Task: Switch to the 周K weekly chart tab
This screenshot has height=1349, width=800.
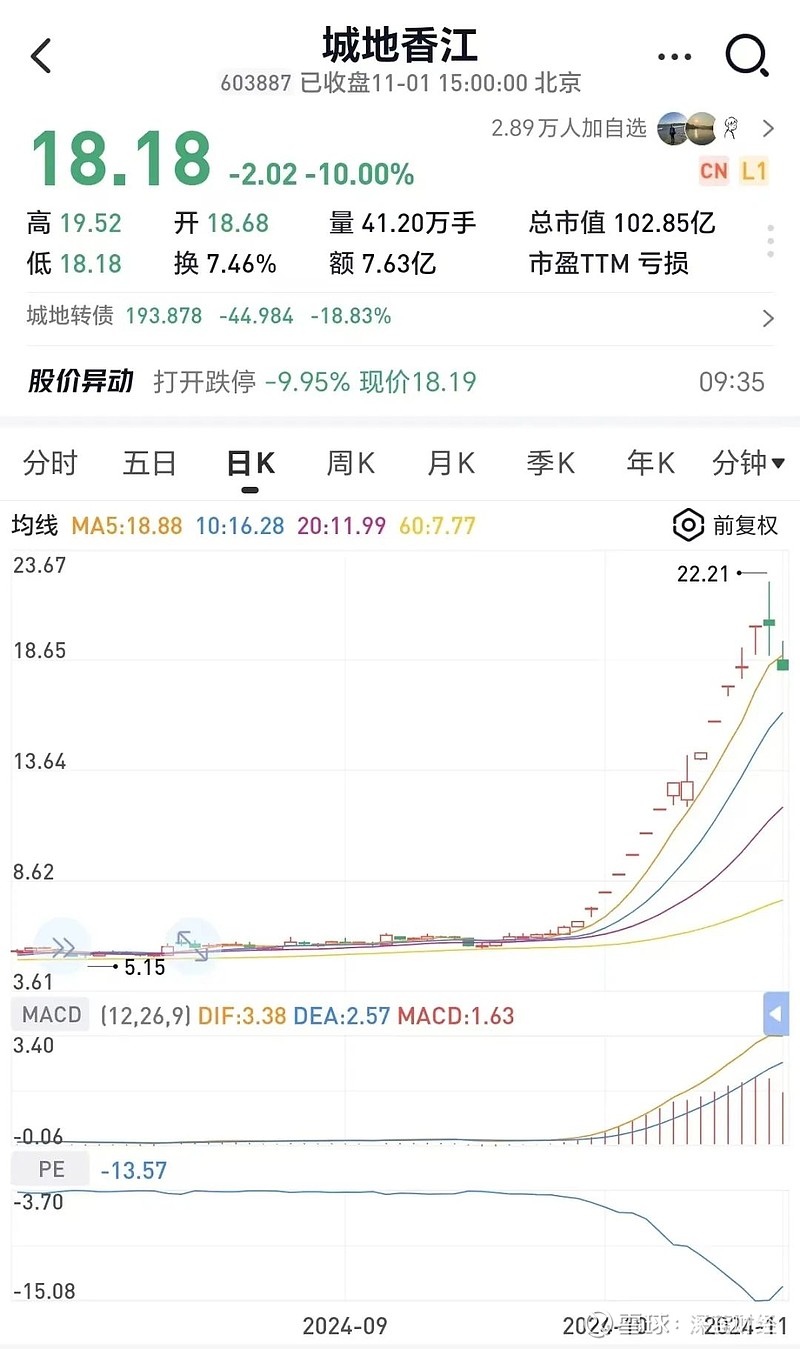Action: point(349,463)
